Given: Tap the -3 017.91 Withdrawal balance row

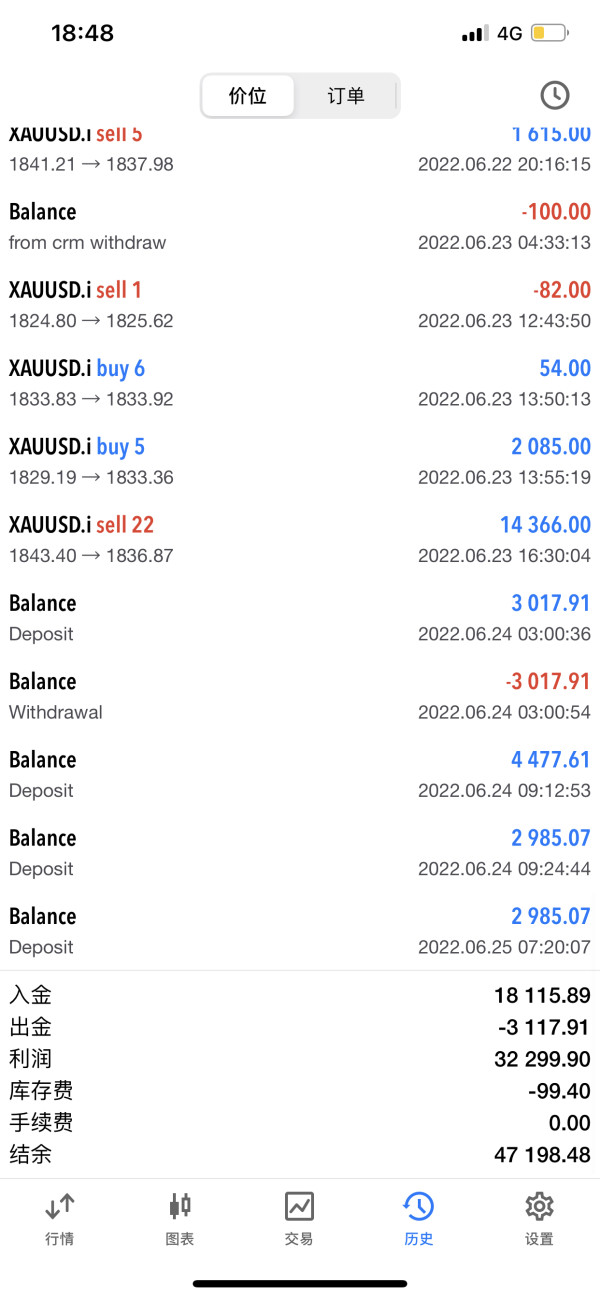Looking at the screenshot, I should [x=300, y=696].
